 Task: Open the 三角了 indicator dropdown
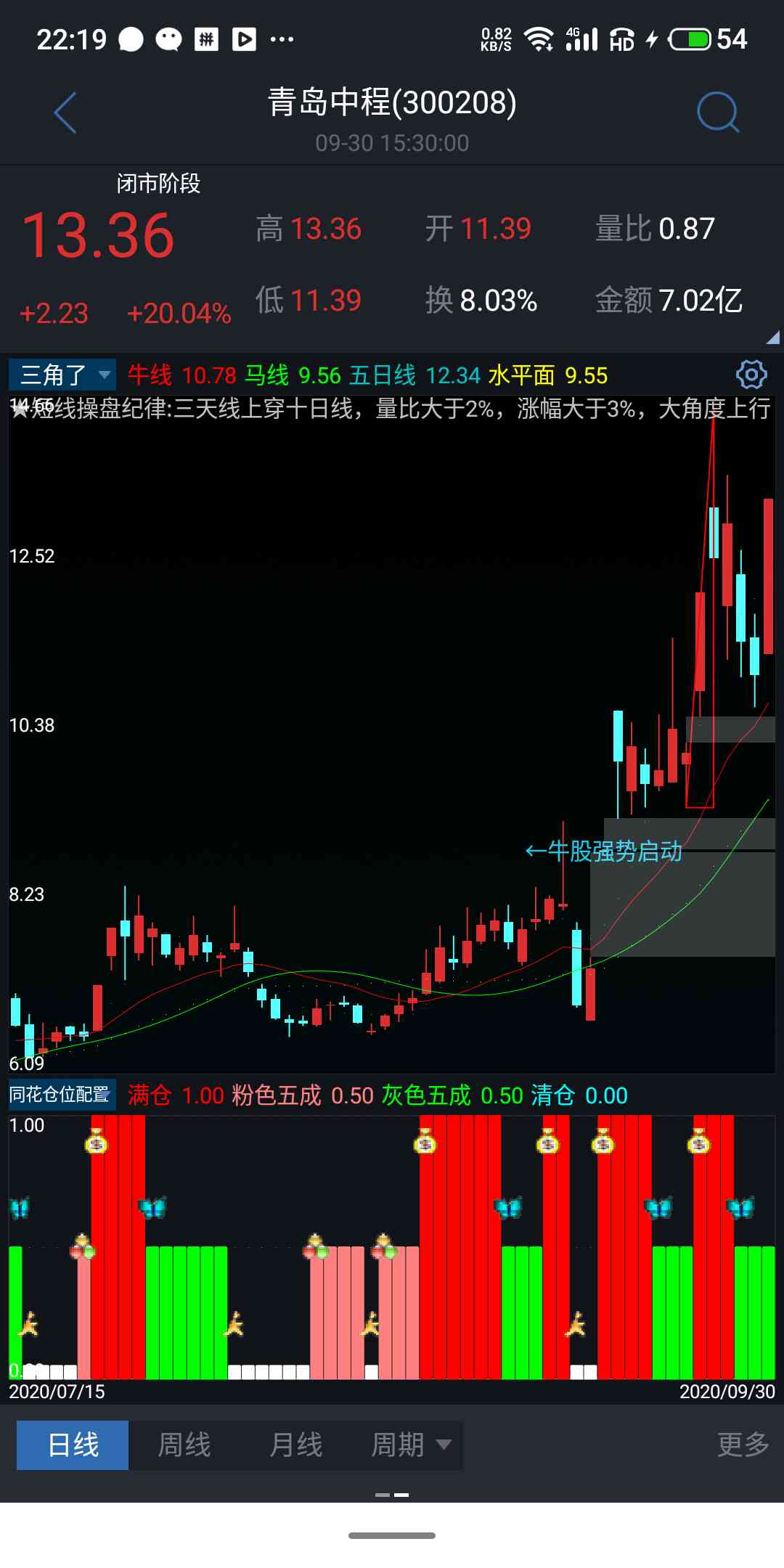[x=62, y=375]
